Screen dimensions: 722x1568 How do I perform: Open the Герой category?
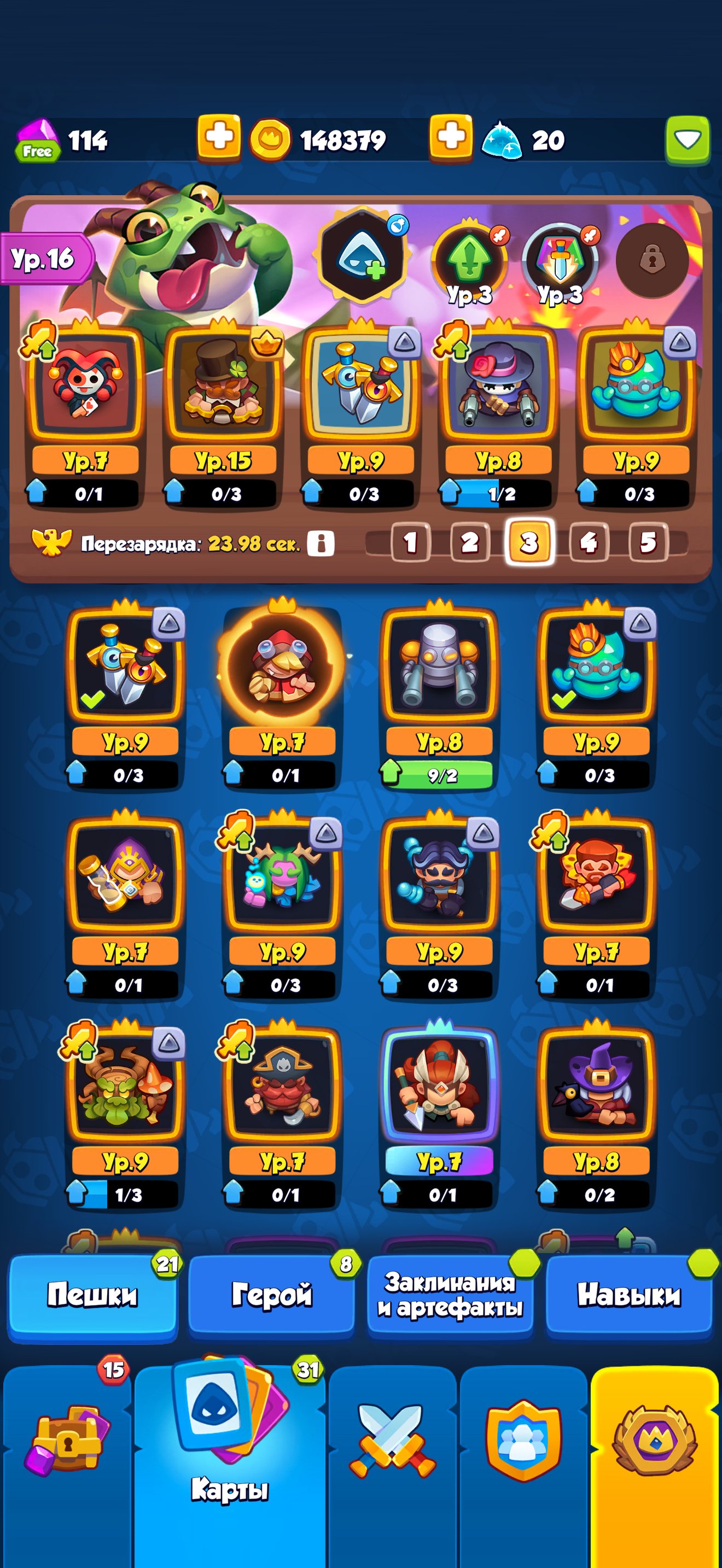(271, 1295)
